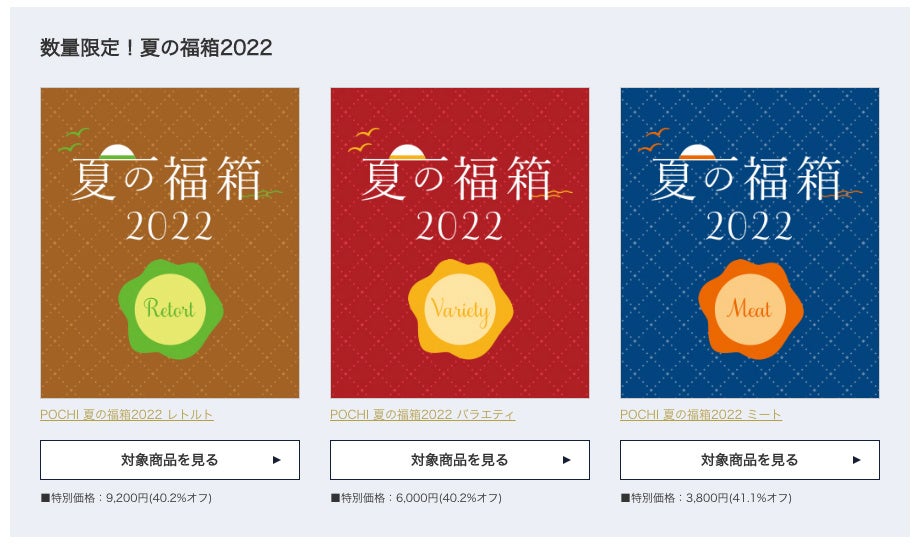Follow the POCHI 夏の福箱2022 レトルト link

(x=127, y=414)
